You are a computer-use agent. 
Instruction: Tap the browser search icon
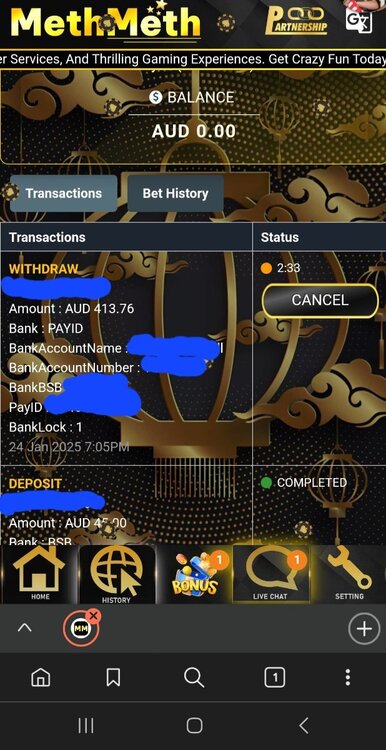(x=194, y=677)
